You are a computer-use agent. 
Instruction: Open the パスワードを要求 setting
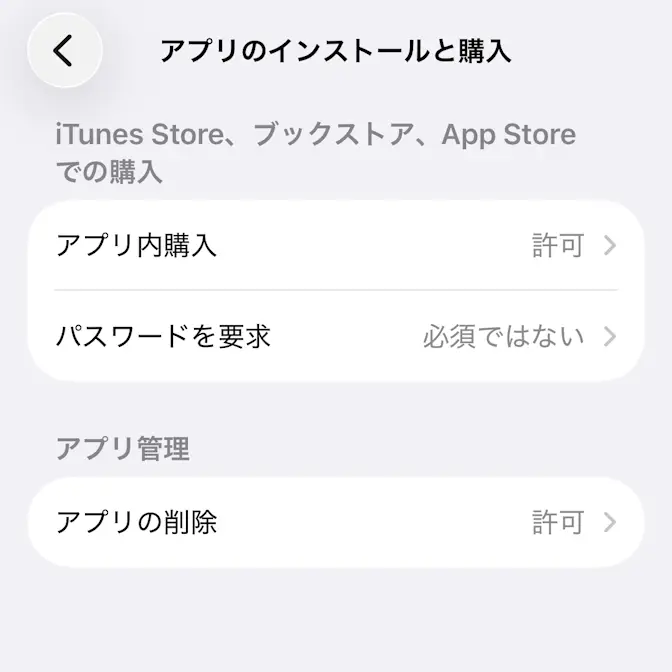336,336
